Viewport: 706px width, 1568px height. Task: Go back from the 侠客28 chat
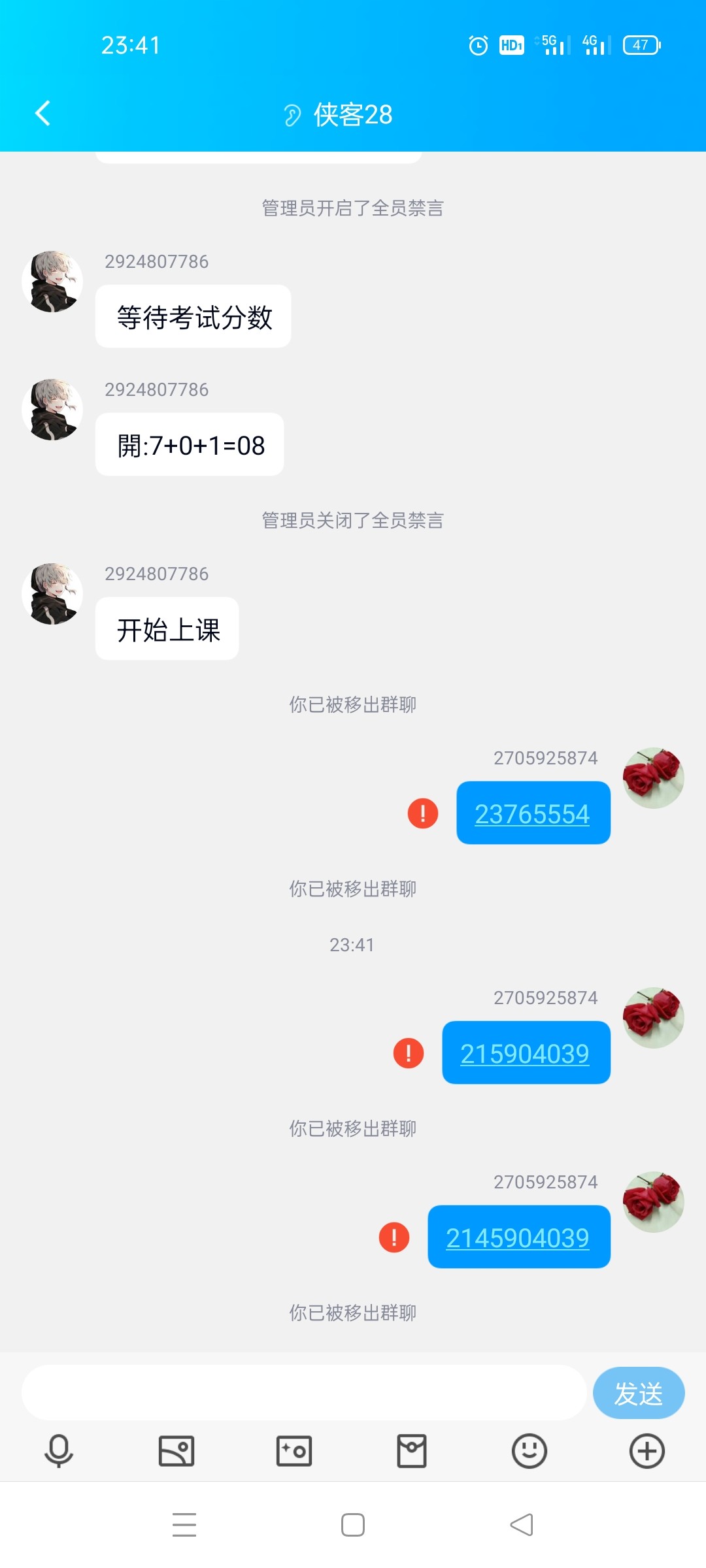click(x=43, y=113)
